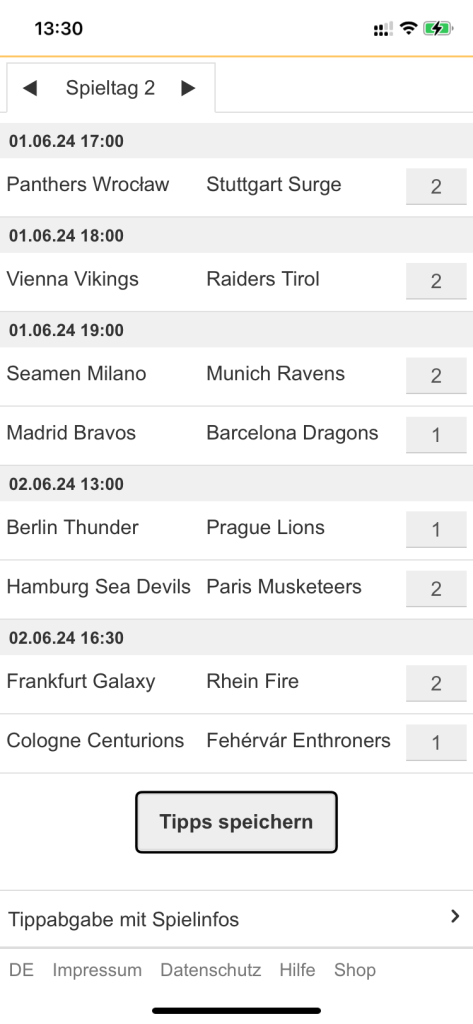Edit tip for Panthers Wrocław vs Stuttgart Surge
473x1024 pixels.
click(x=436, y=187)
